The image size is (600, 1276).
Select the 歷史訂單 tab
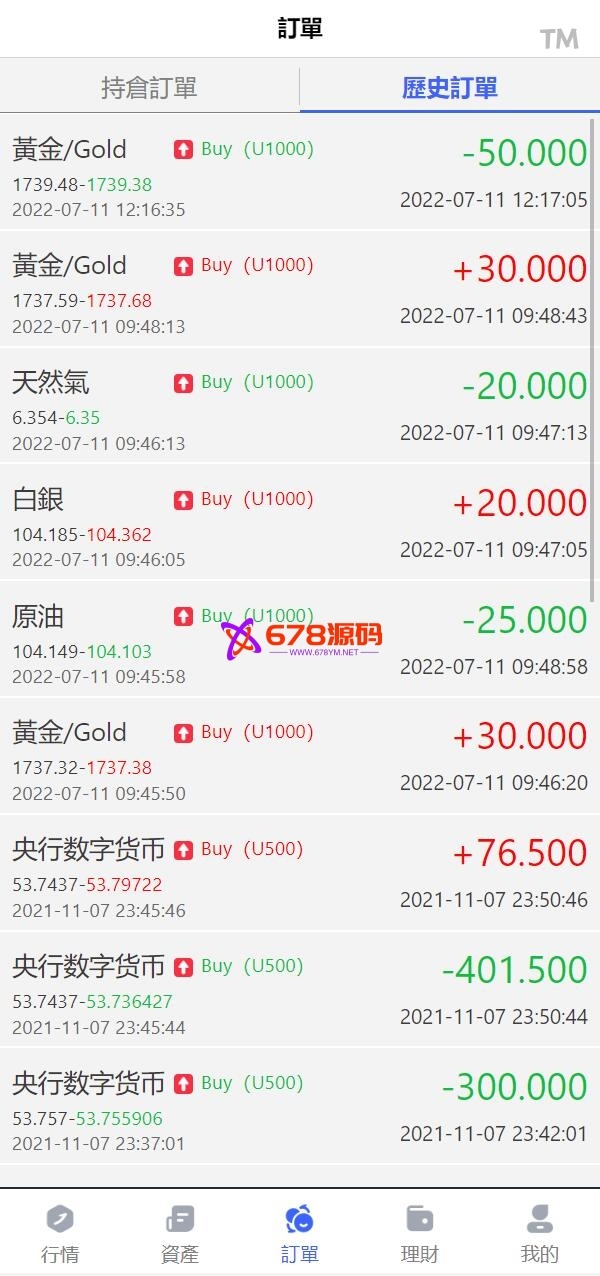pos(449,88)
